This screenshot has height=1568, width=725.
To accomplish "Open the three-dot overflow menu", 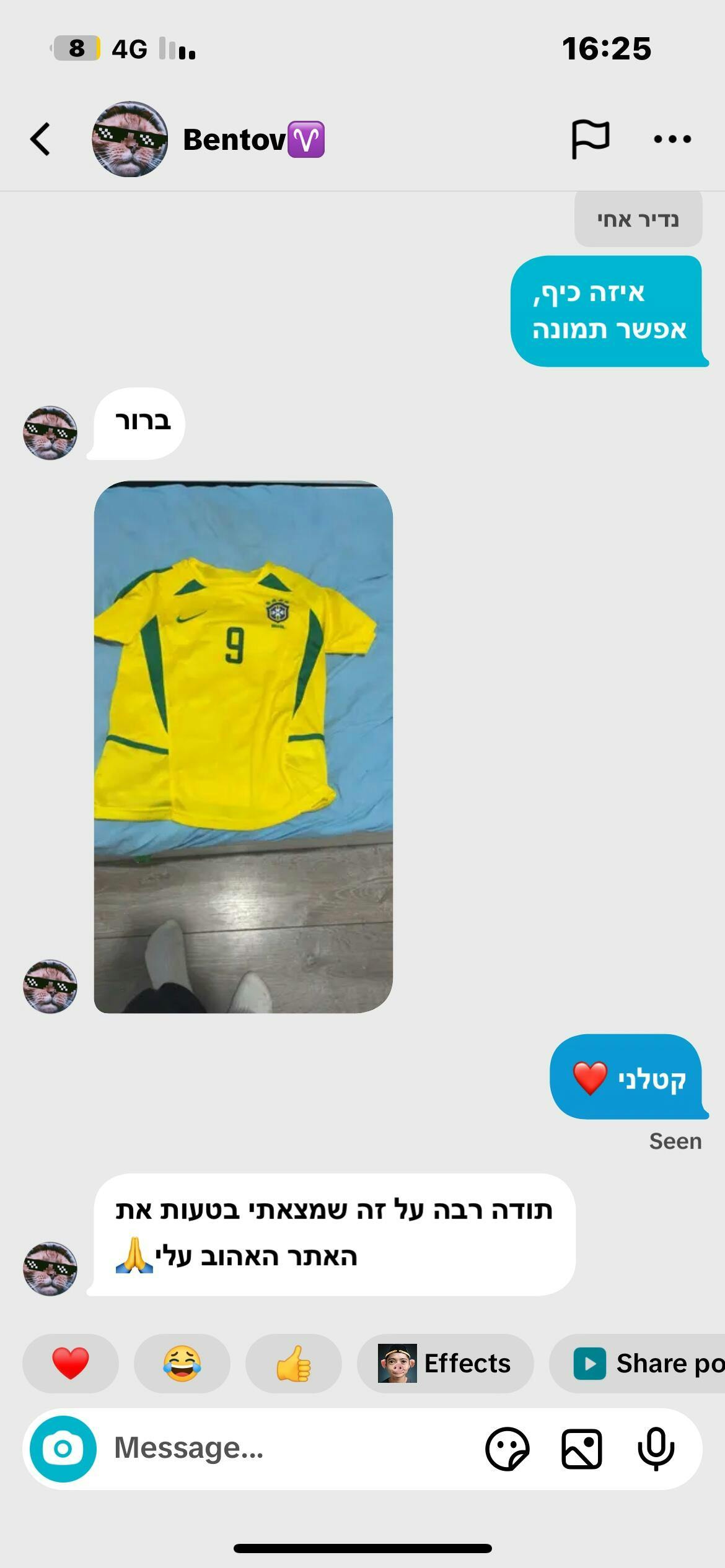I will [672, 139].
